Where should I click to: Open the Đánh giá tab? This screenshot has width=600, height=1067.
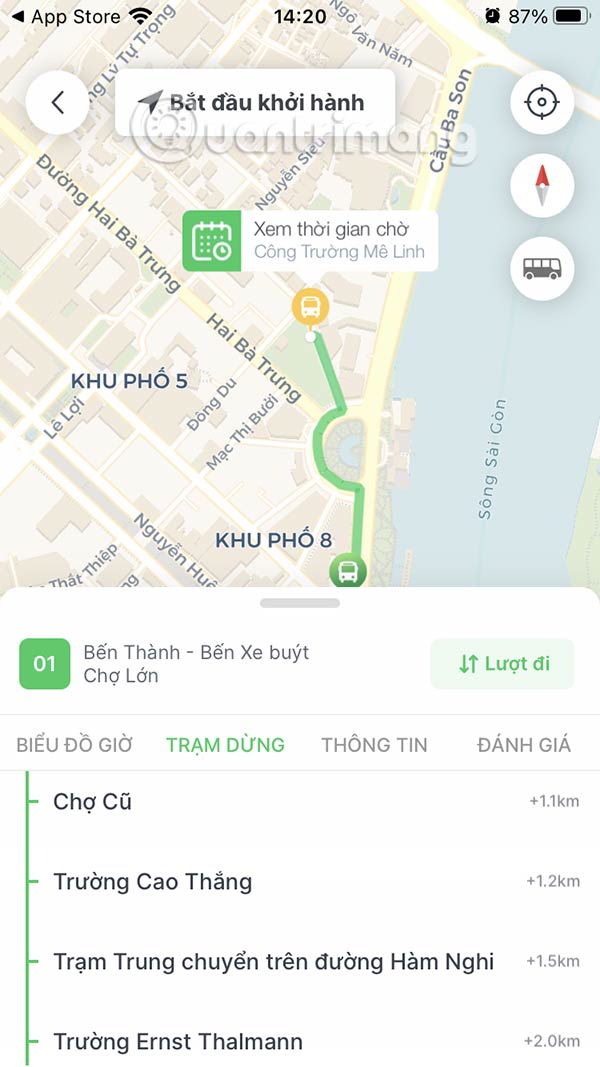coord(523,744)
